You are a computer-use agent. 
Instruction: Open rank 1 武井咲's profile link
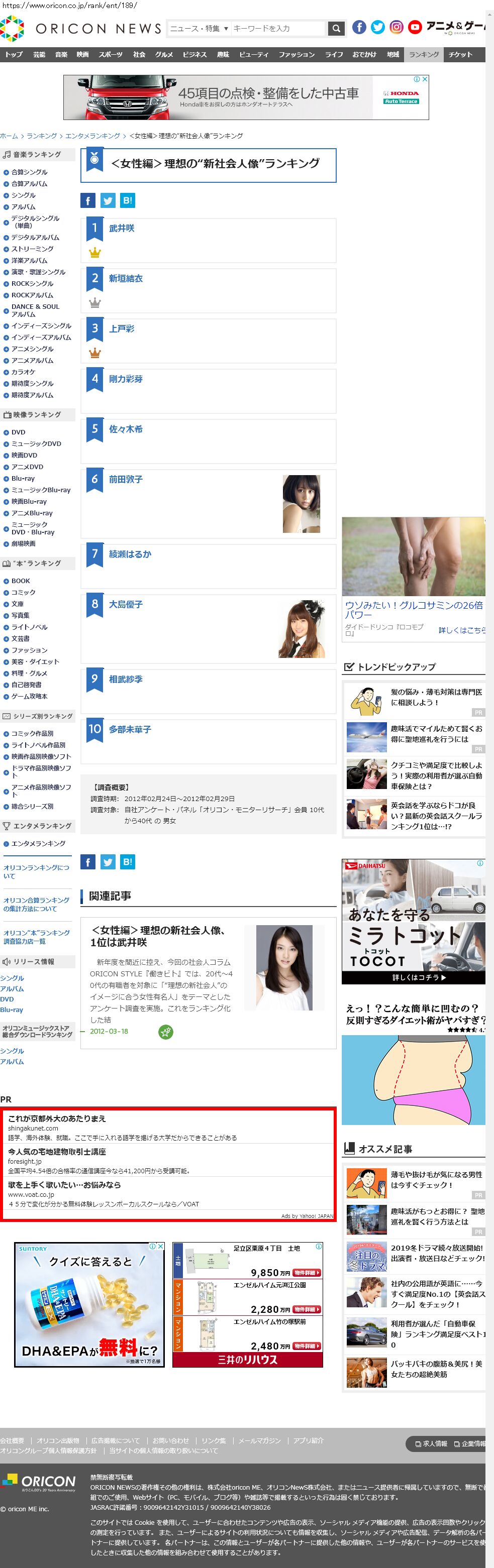coord(121,228)
